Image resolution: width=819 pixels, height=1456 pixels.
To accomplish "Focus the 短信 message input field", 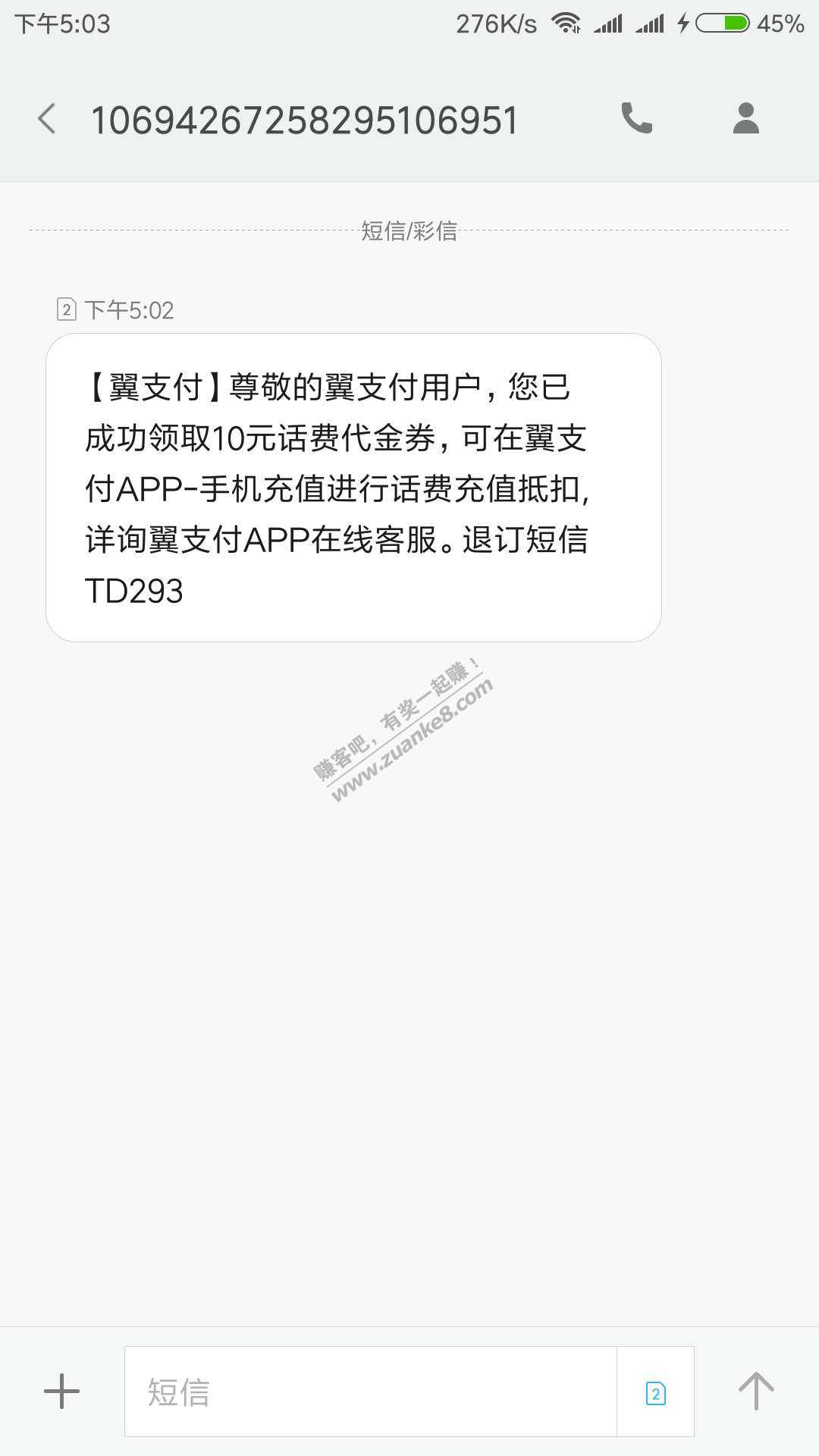I will 370,1392.
